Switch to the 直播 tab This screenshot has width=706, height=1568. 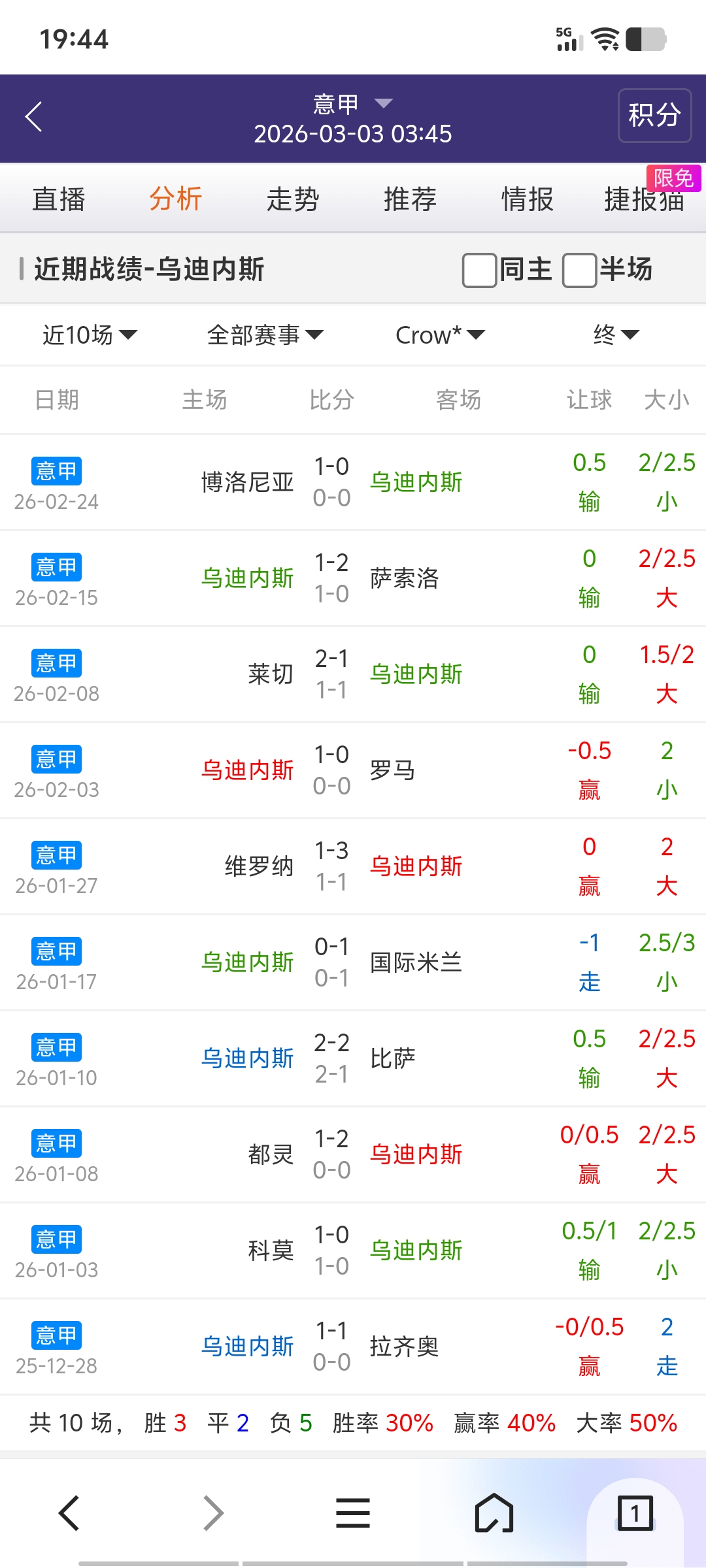coord(59,199)
